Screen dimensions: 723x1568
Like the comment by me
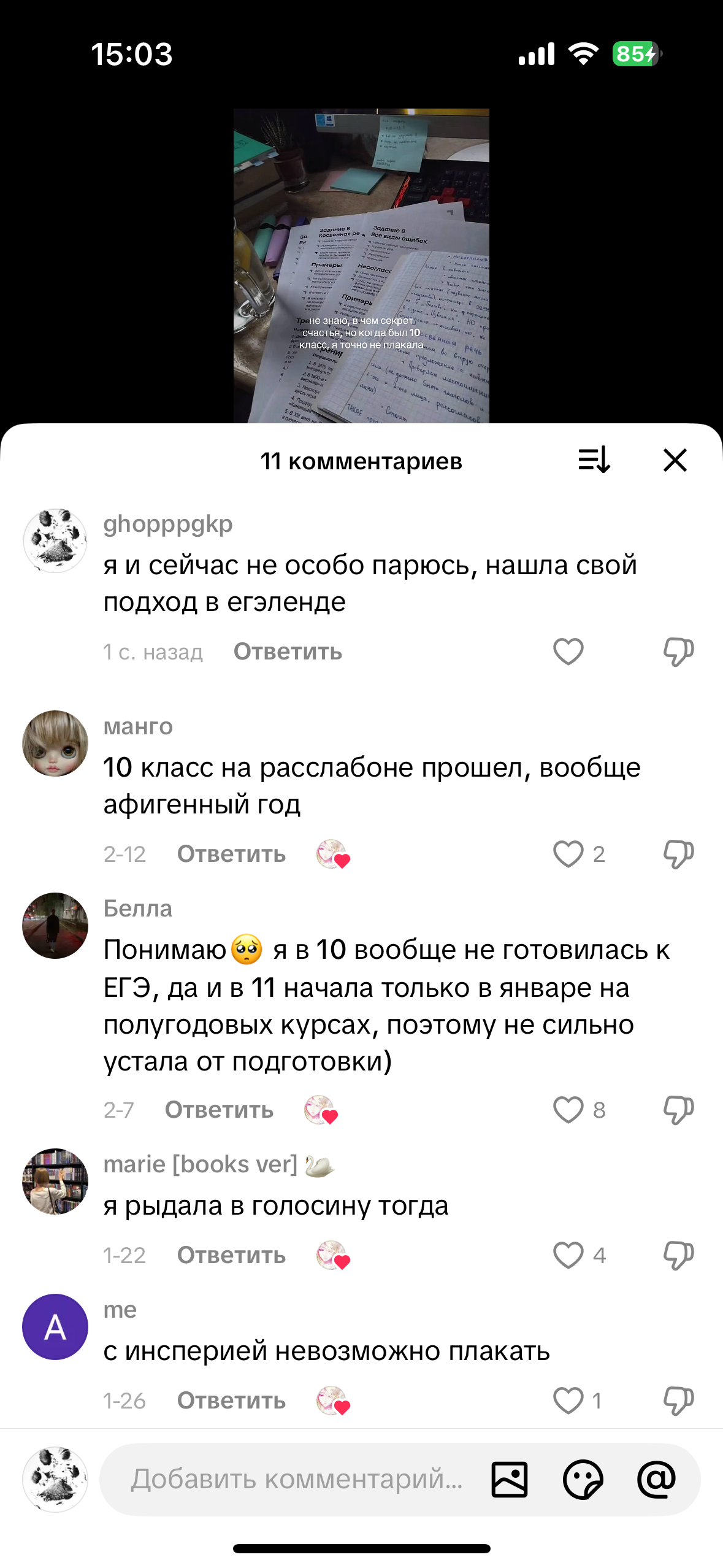(568, 1401)
